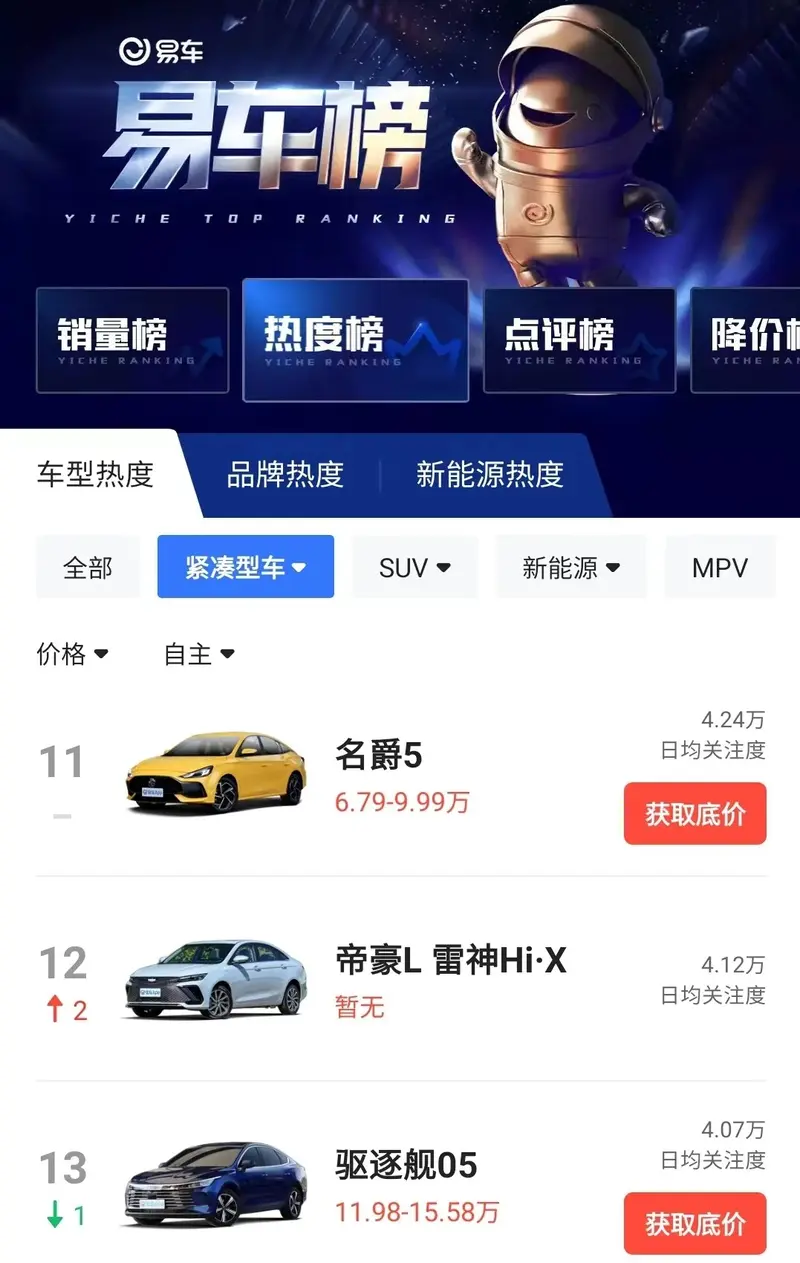
Task: Open the 价格 price filter
Action: click(72, 654)
